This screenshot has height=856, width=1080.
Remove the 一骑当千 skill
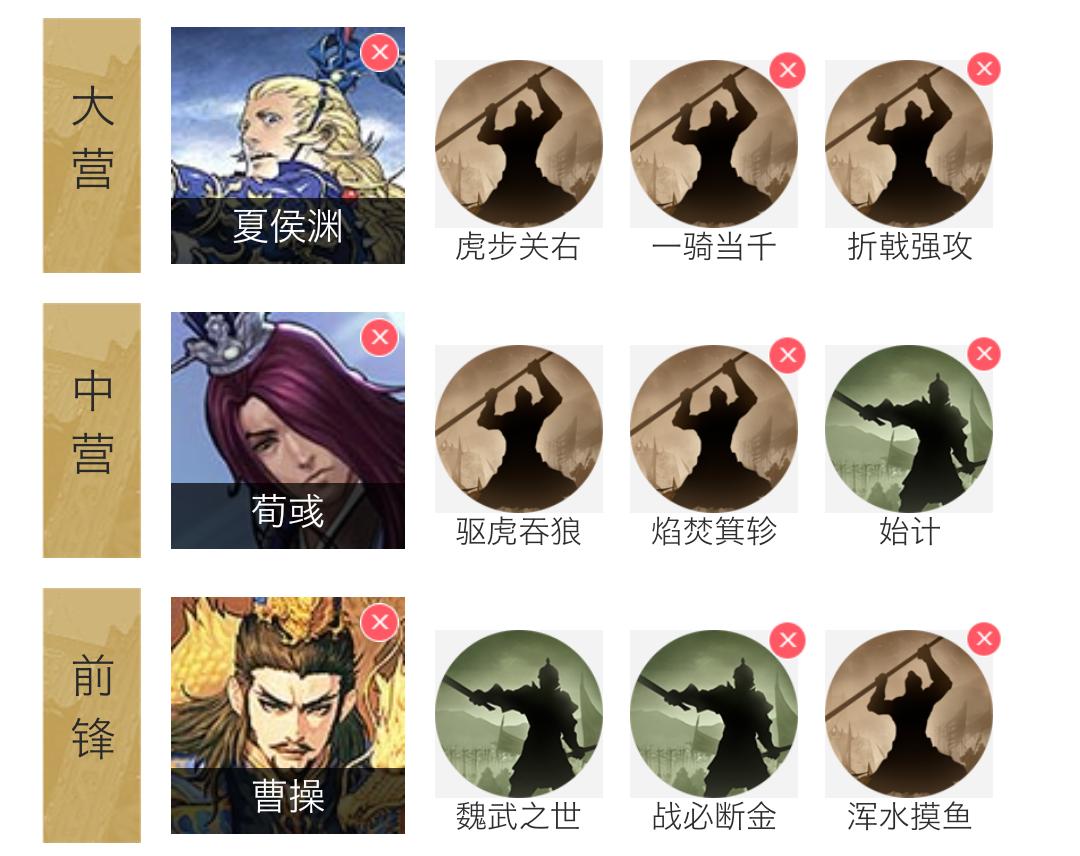tap(788, 70)
